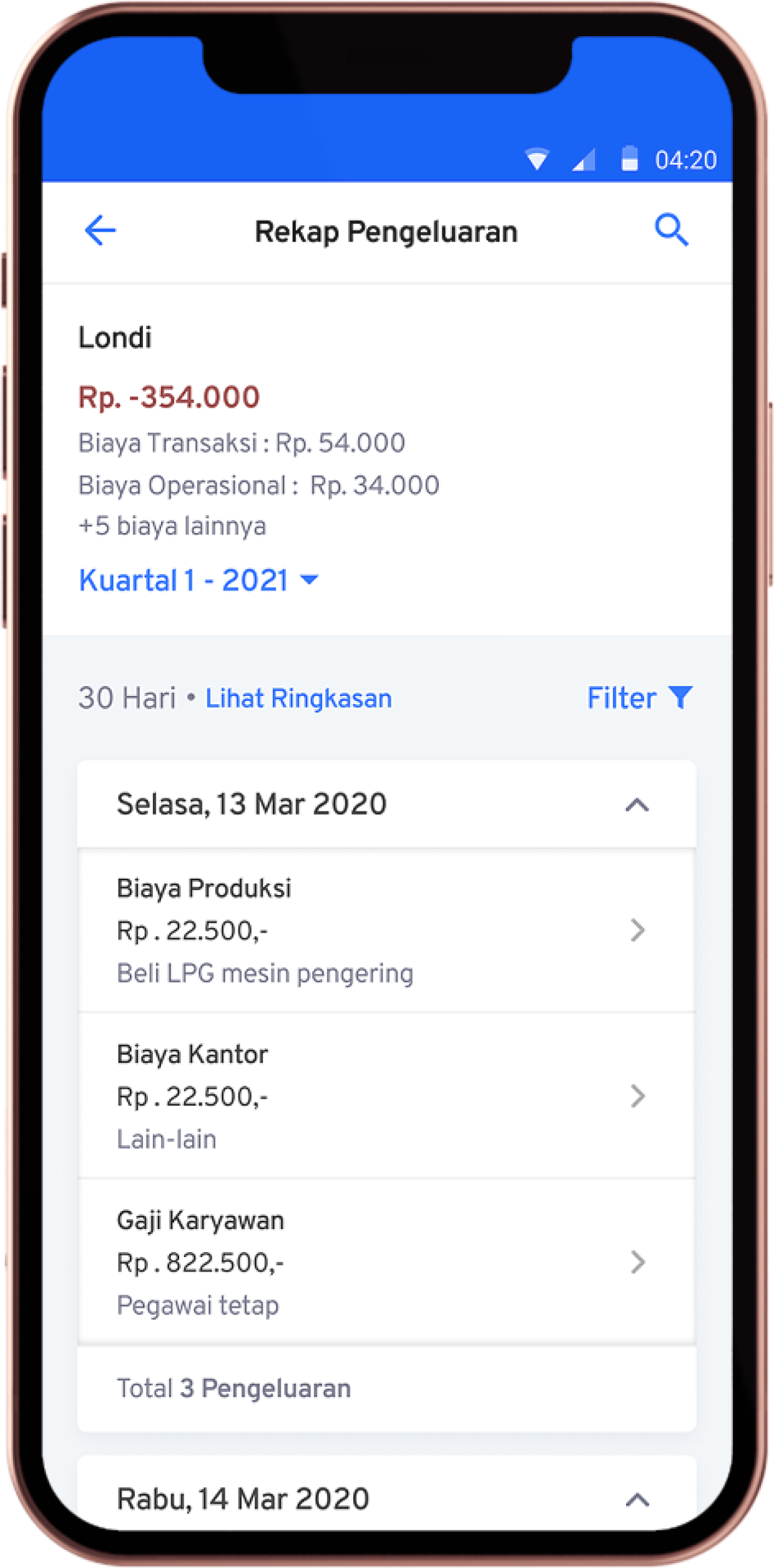Open the Biaya Kantor expense entry
The width and height of the screenshot is (774, 1568).
click(x=386, y=1095)
